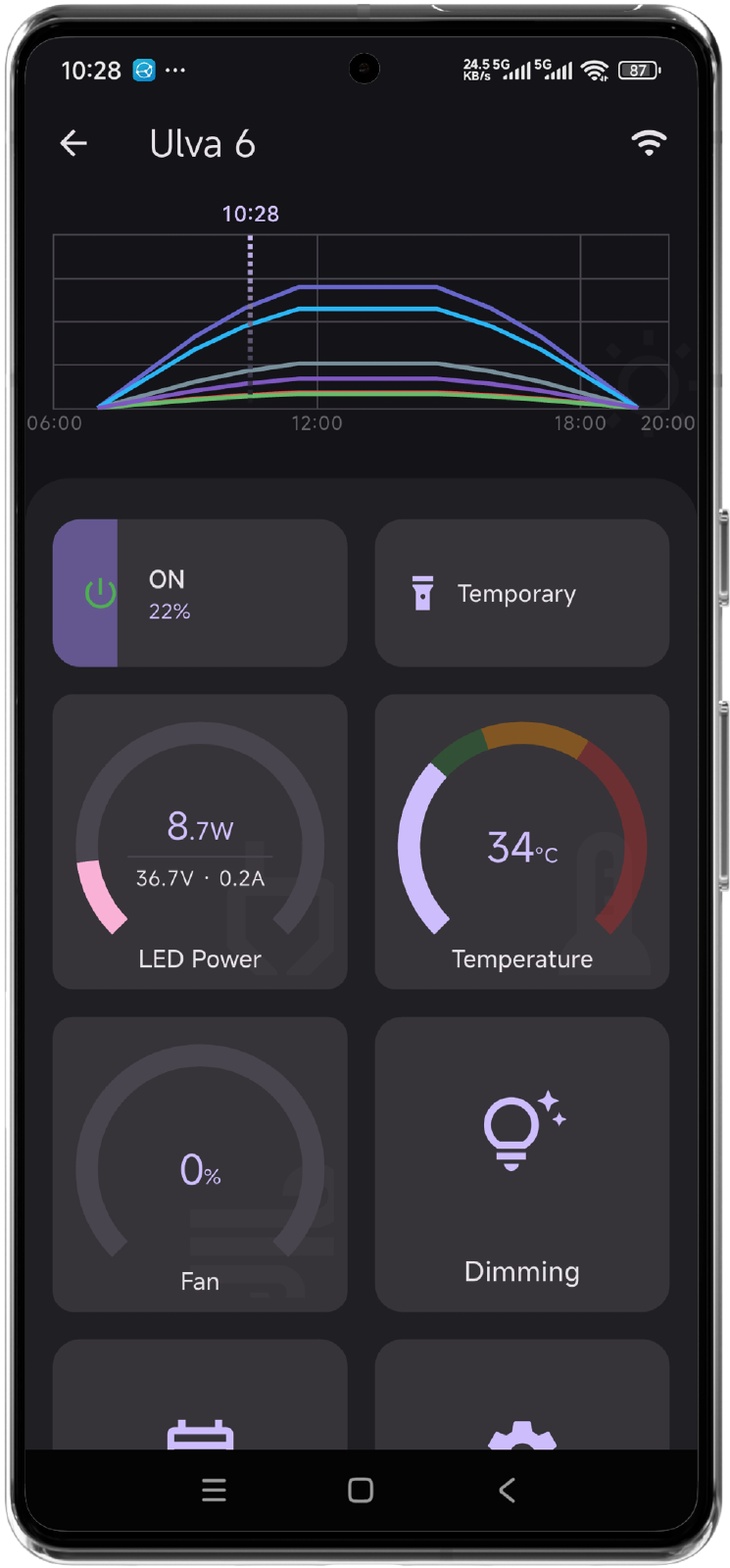Go back using the top-left arrow

[x=73, y=144]
